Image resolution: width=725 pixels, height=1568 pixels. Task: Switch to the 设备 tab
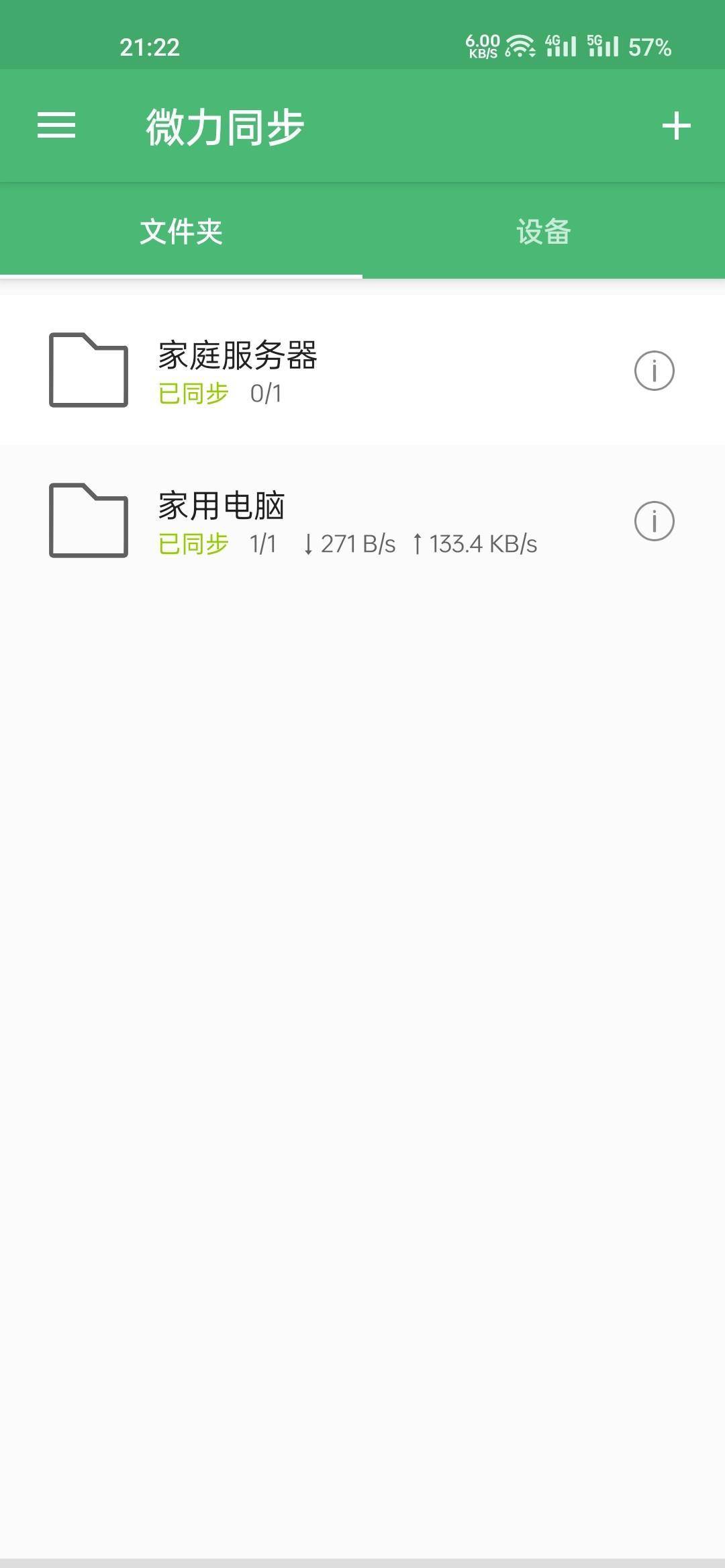tap(543, 232)
